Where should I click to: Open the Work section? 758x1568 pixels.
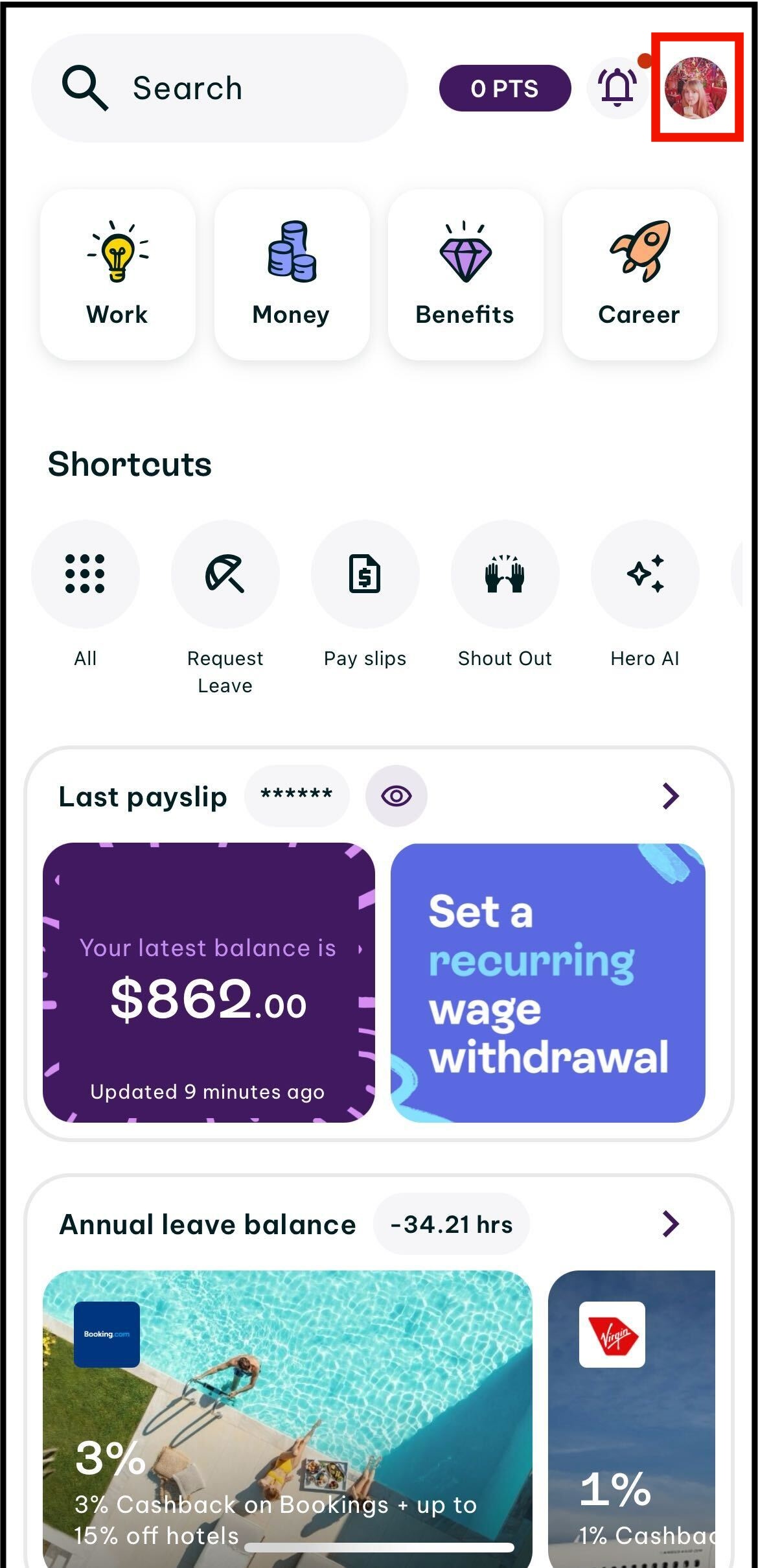click(x=117, y=275)
